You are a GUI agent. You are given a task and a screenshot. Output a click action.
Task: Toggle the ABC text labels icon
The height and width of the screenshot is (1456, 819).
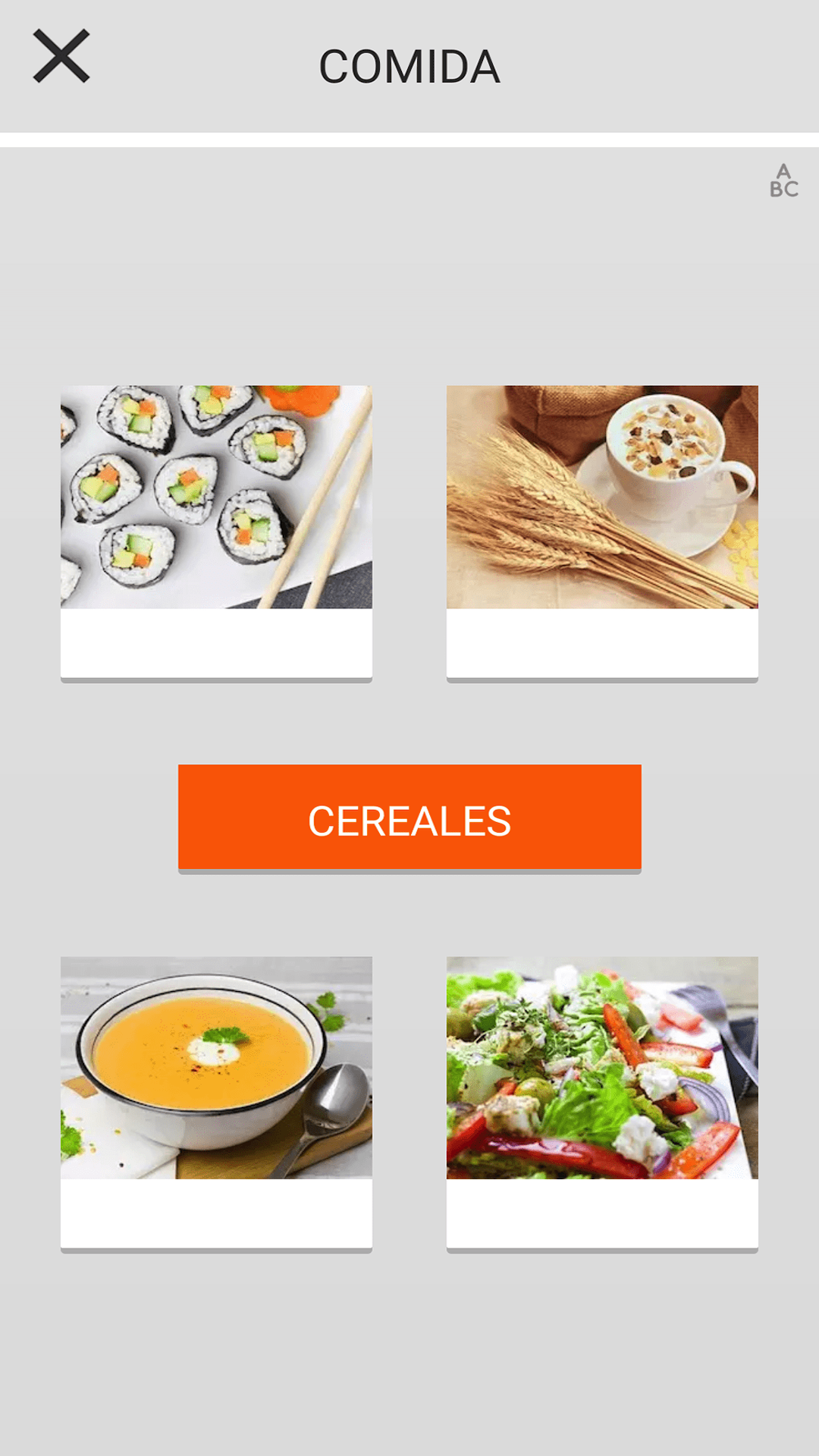783,181
